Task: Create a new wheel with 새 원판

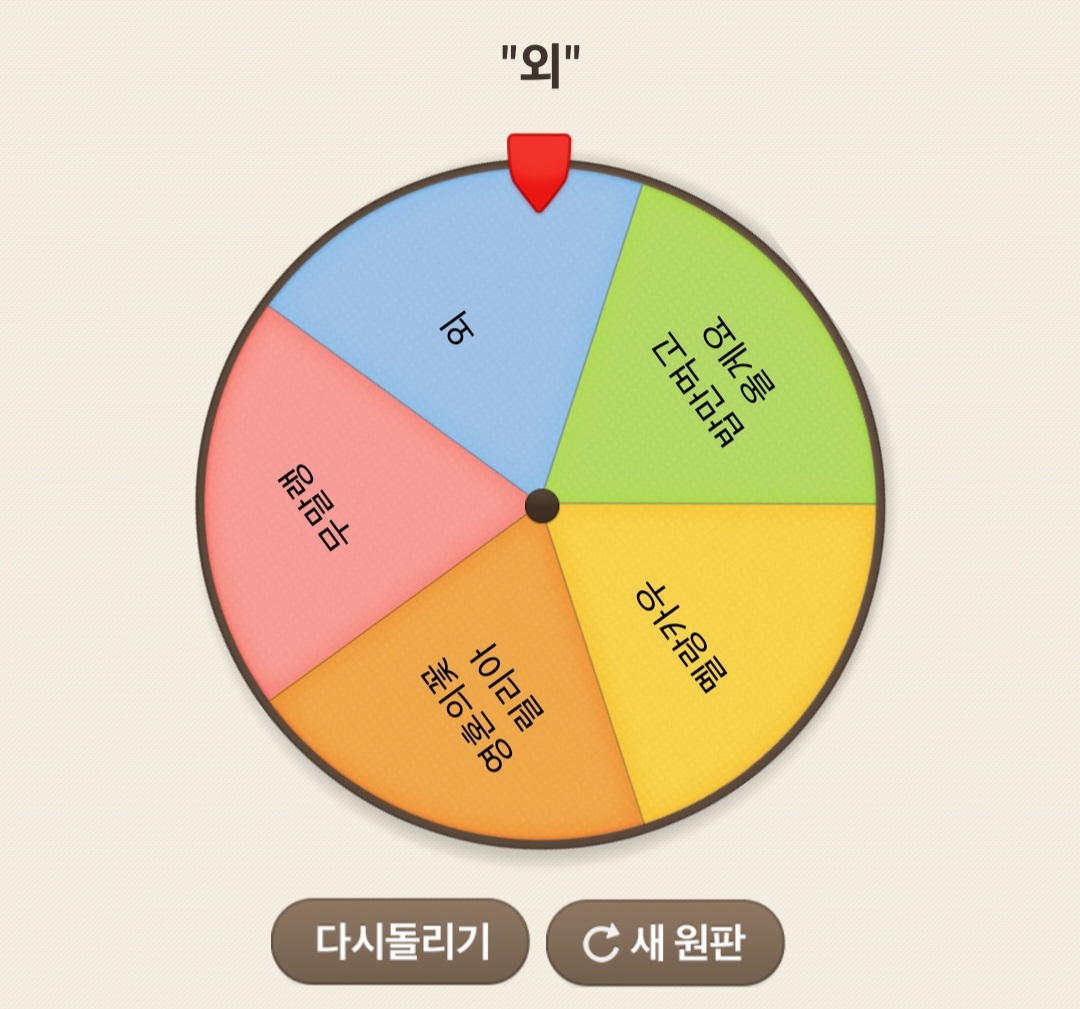Action: click(x=665, y=943)
